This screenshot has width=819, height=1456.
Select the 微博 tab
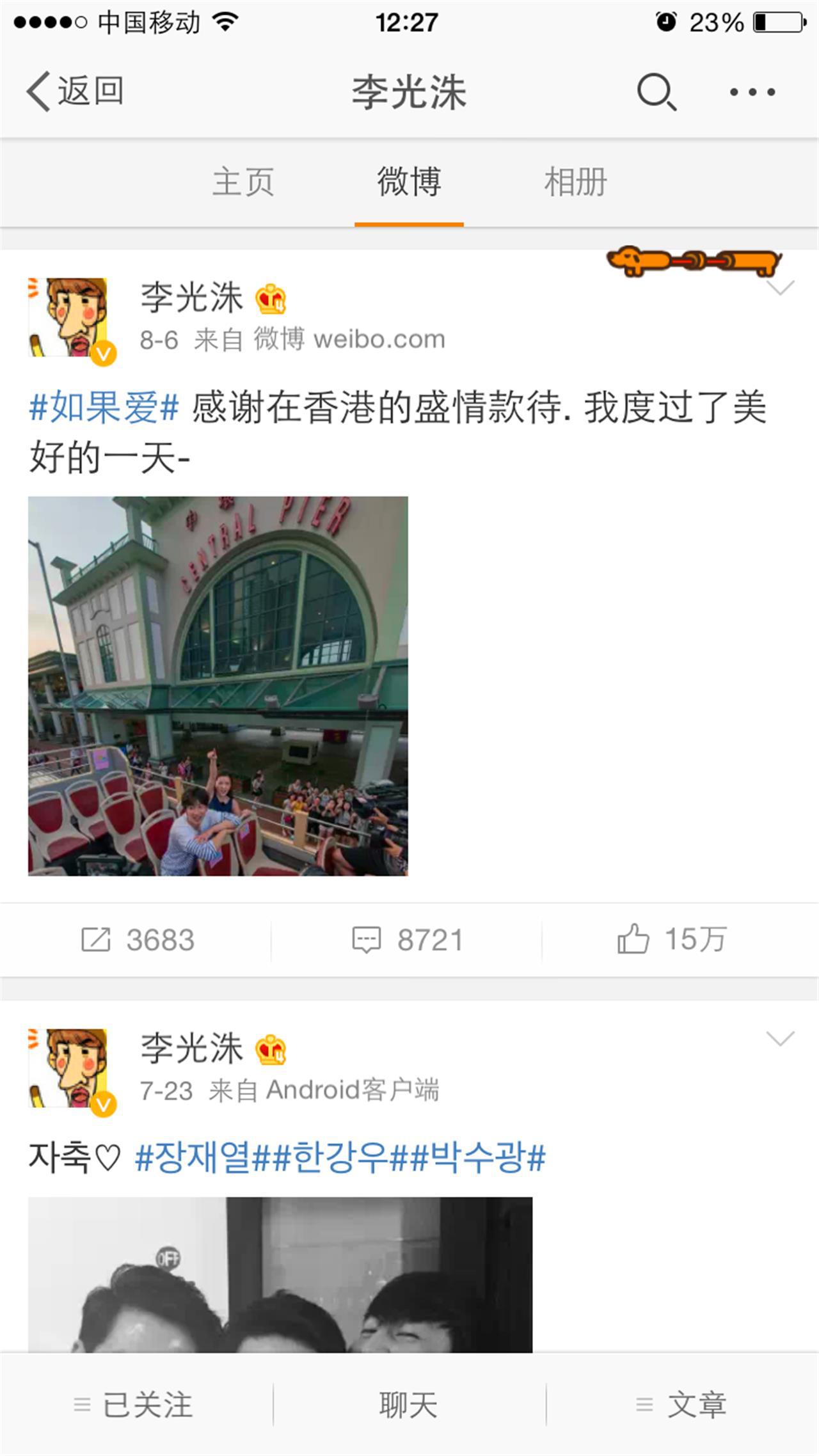coord(409,182)
